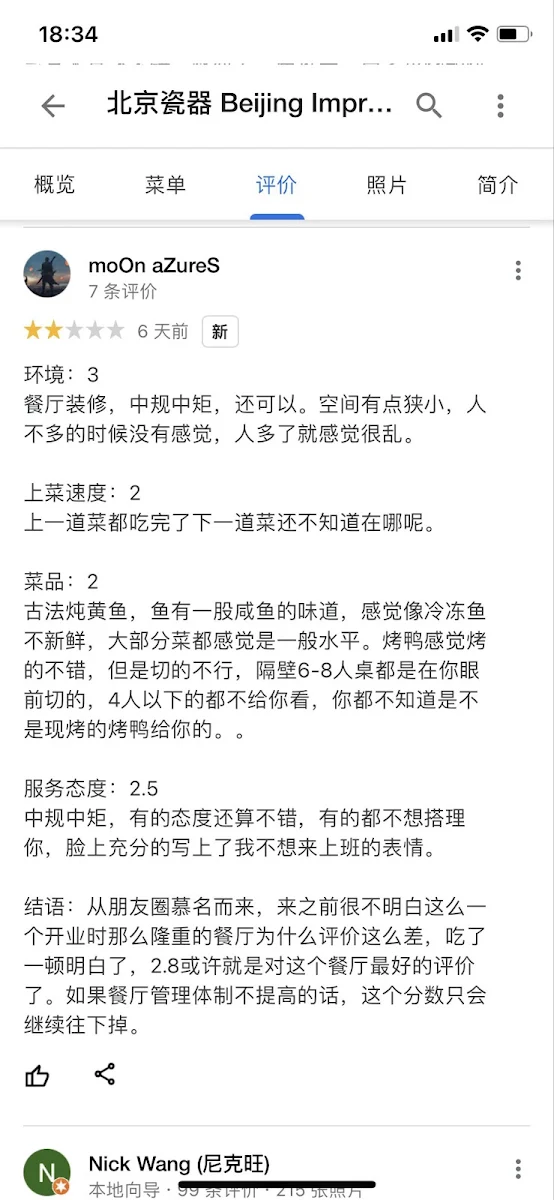Go back using the arrow icon
Viewport: 554px width, 1200px height.
coord(52,106)
